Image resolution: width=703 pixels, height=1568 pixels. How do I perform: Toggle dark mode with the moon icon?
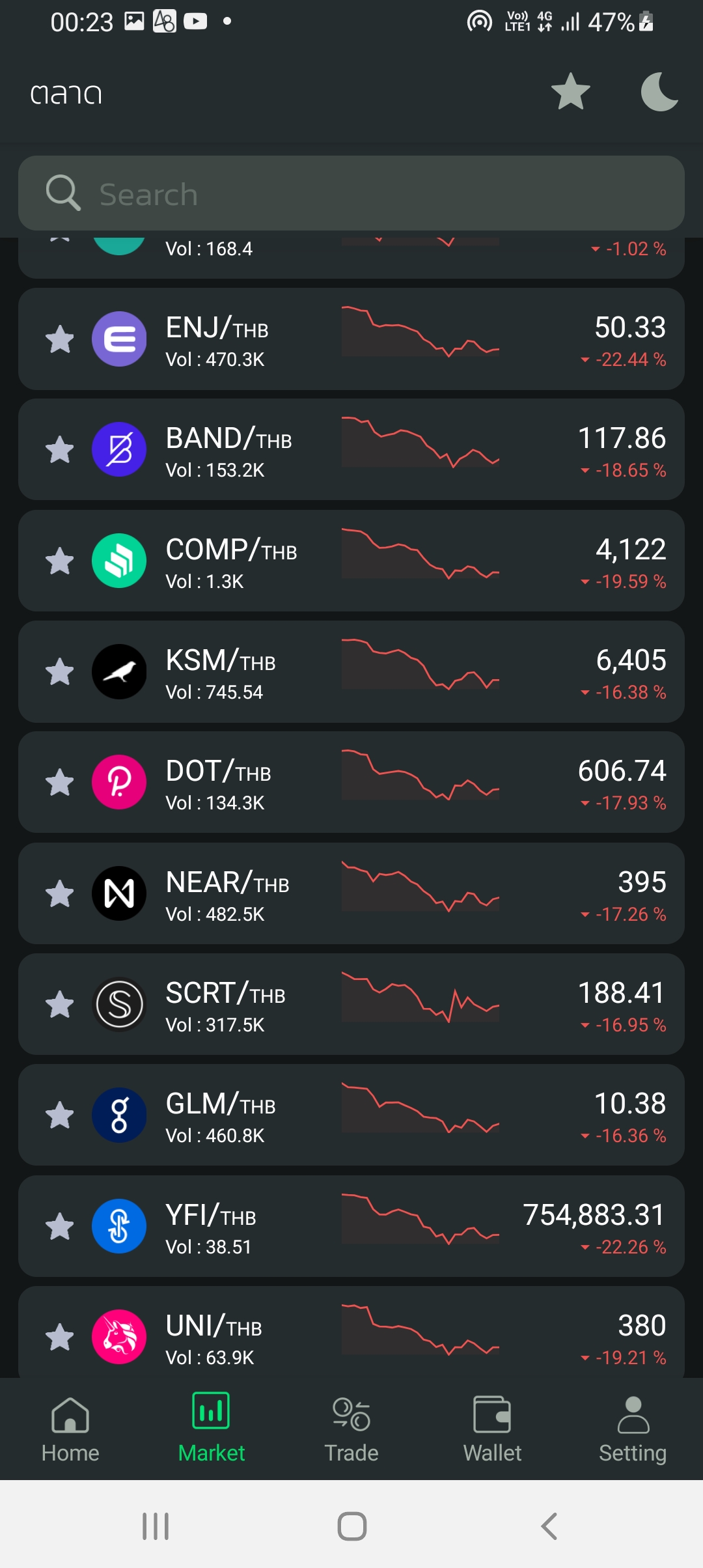coord(659,92)
